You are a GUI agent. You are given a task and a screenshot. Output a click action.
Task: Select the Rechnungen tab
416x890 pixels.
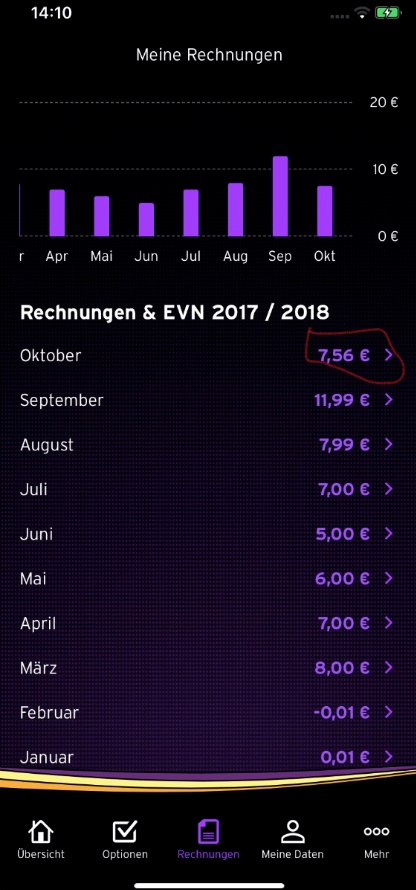208,840
